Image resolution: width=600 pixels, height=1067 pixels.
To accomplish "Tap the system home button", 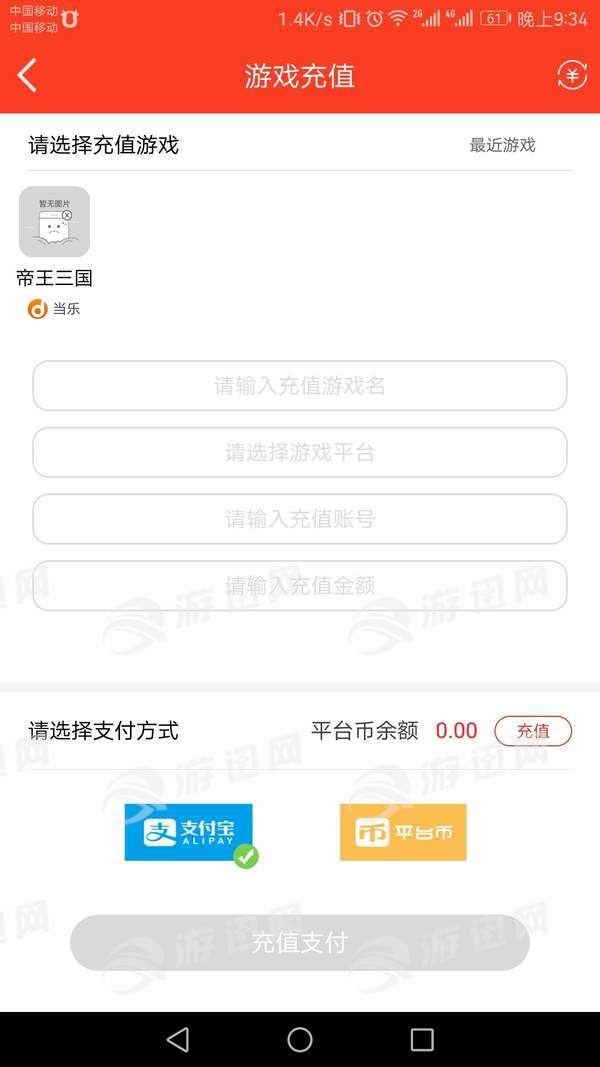I will [x=300, y=1040].
